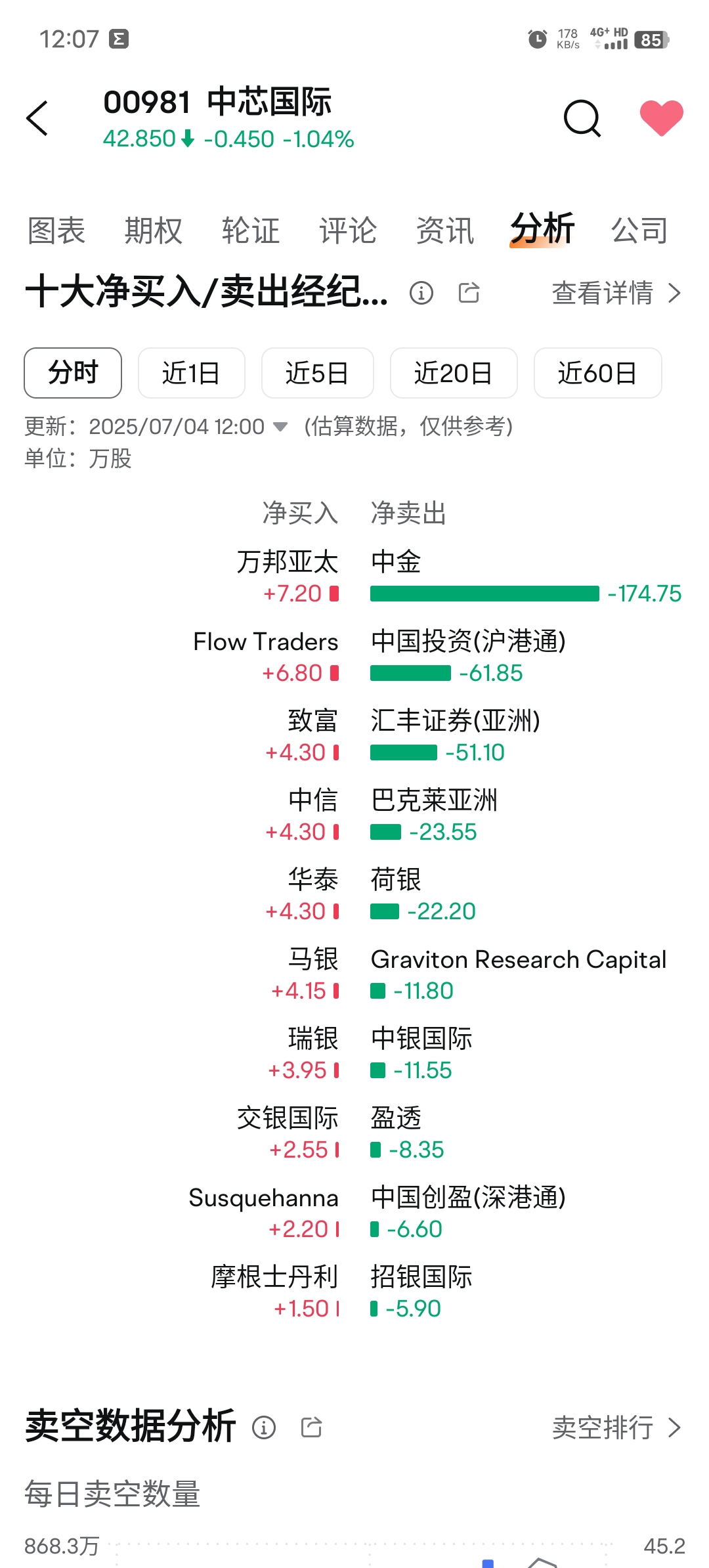Viewport: 709px width, 1568px height.
Task: Open the 轮证 tab
Action: [x=251, y=230]
